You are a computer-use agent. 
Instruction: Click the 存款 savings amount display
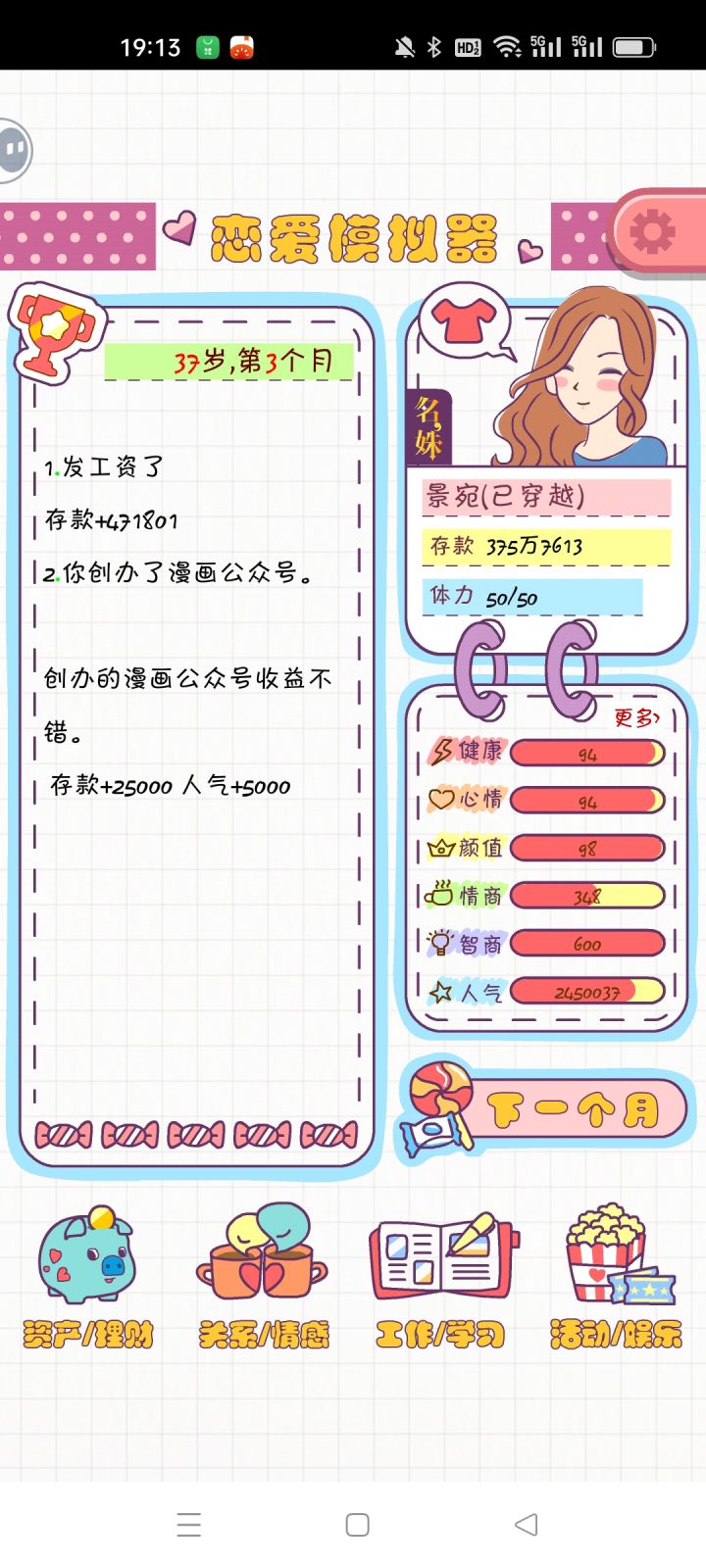click(545, 546)
